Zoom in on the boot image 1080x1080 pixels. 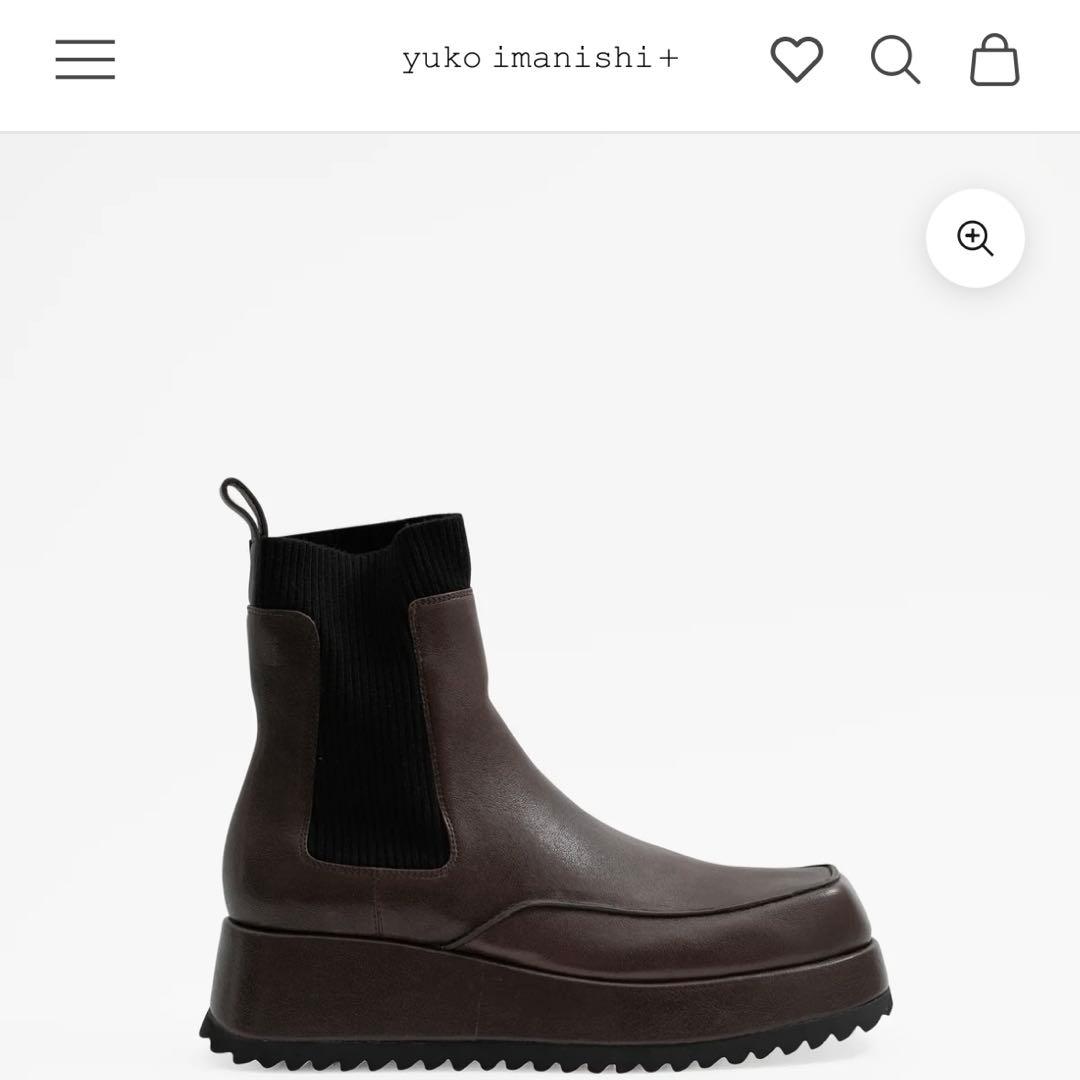click(975, 239)
